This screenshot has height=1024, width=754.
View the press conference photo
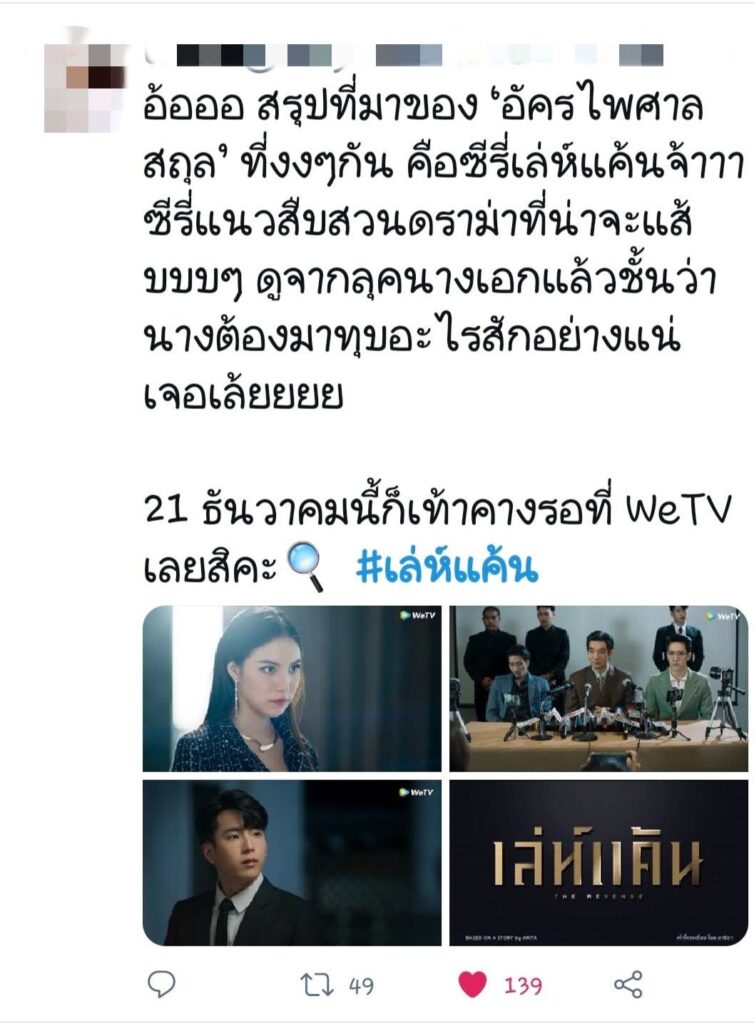click(597, 688)
